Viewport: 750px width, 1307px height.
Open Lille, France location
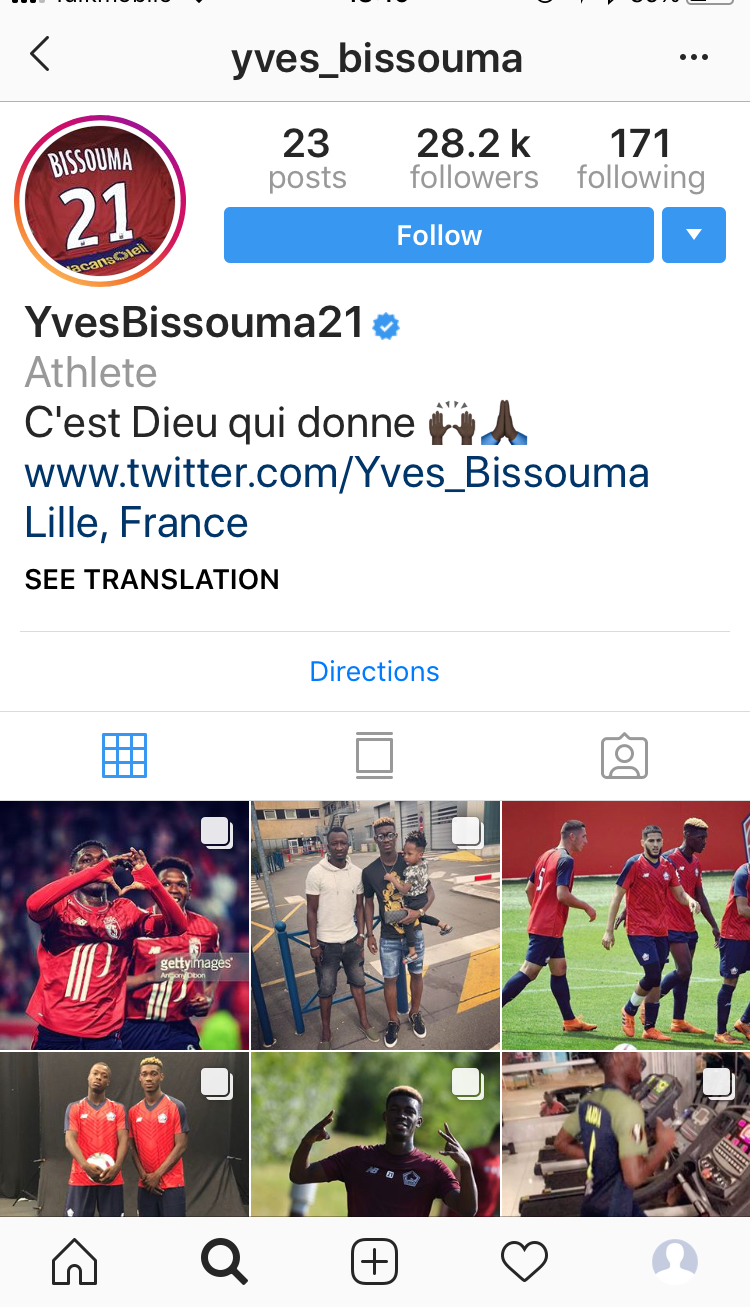click(x=136, y=522)
